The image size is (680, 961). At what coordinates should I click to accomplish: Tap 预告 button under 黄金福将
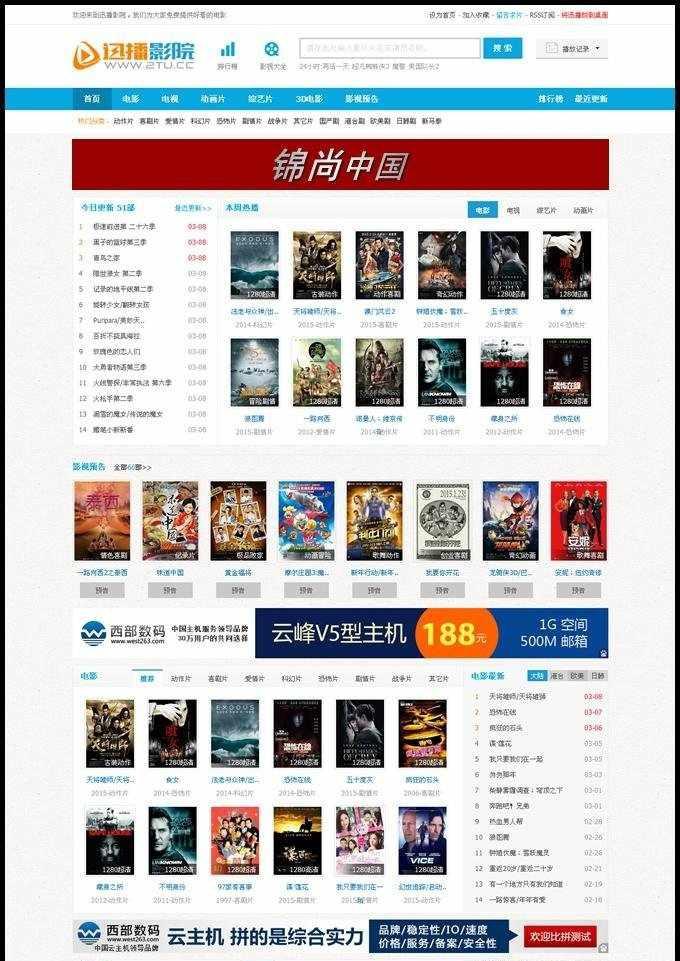[x=238, y=590]
